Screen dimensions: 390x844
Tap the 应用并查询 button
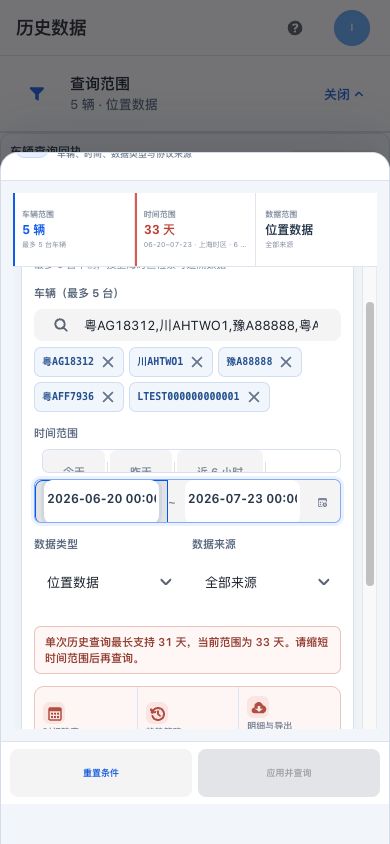pos(289,773)
